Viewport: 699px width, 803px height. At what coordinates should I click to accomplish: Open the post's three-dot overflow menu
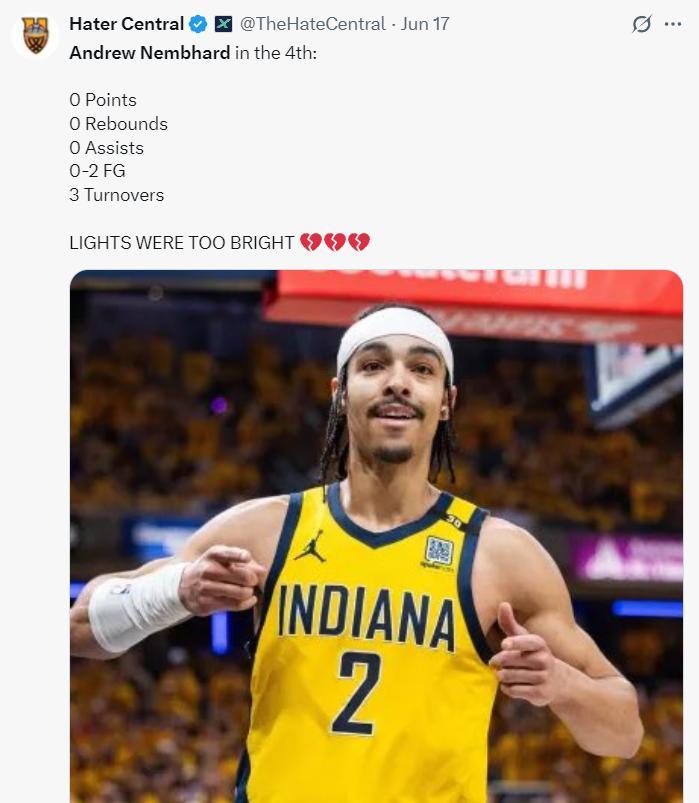coord(673,25)
